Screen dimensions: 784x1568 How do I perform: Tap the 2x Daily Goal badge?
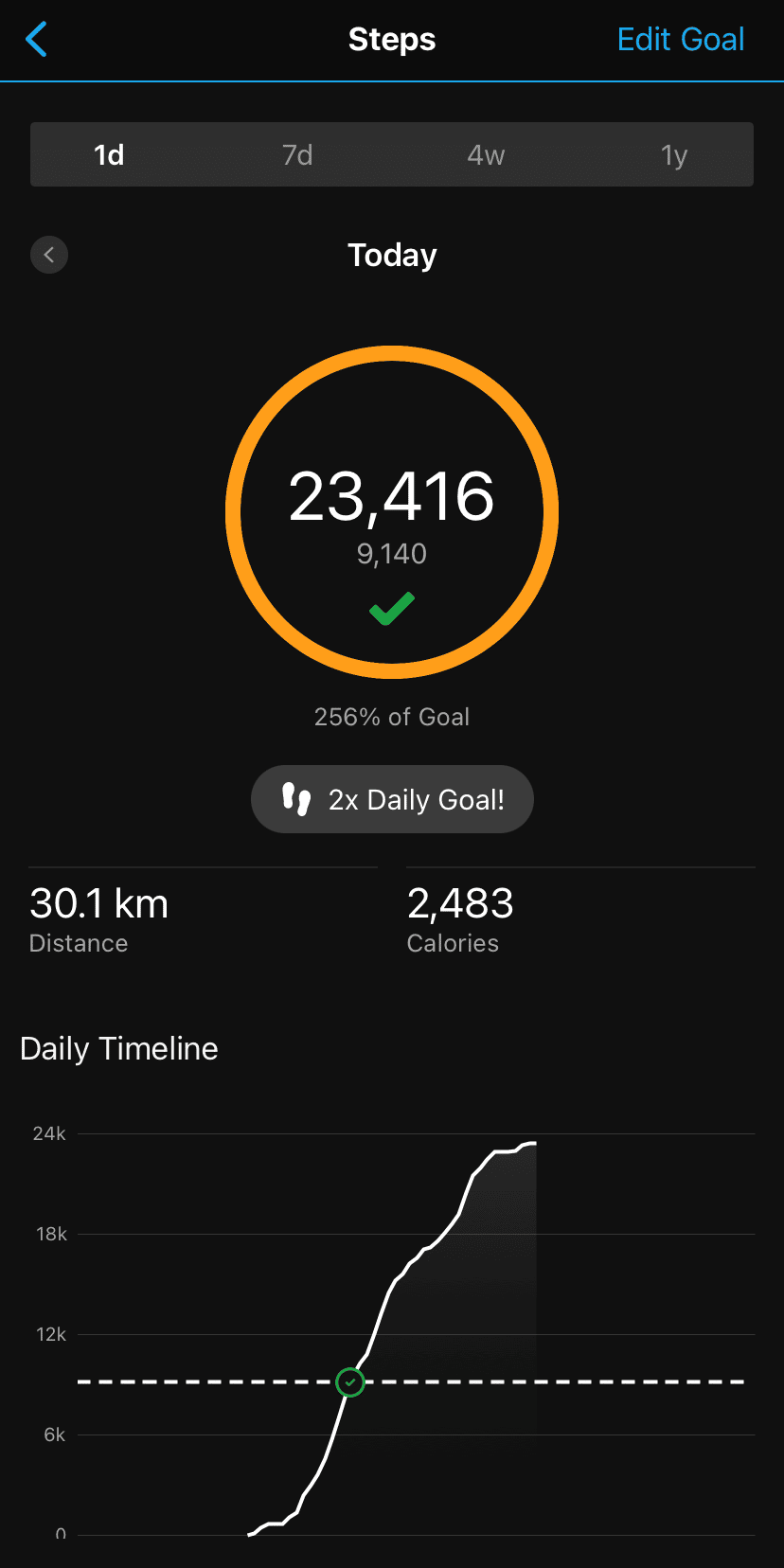tap(392, 799)
